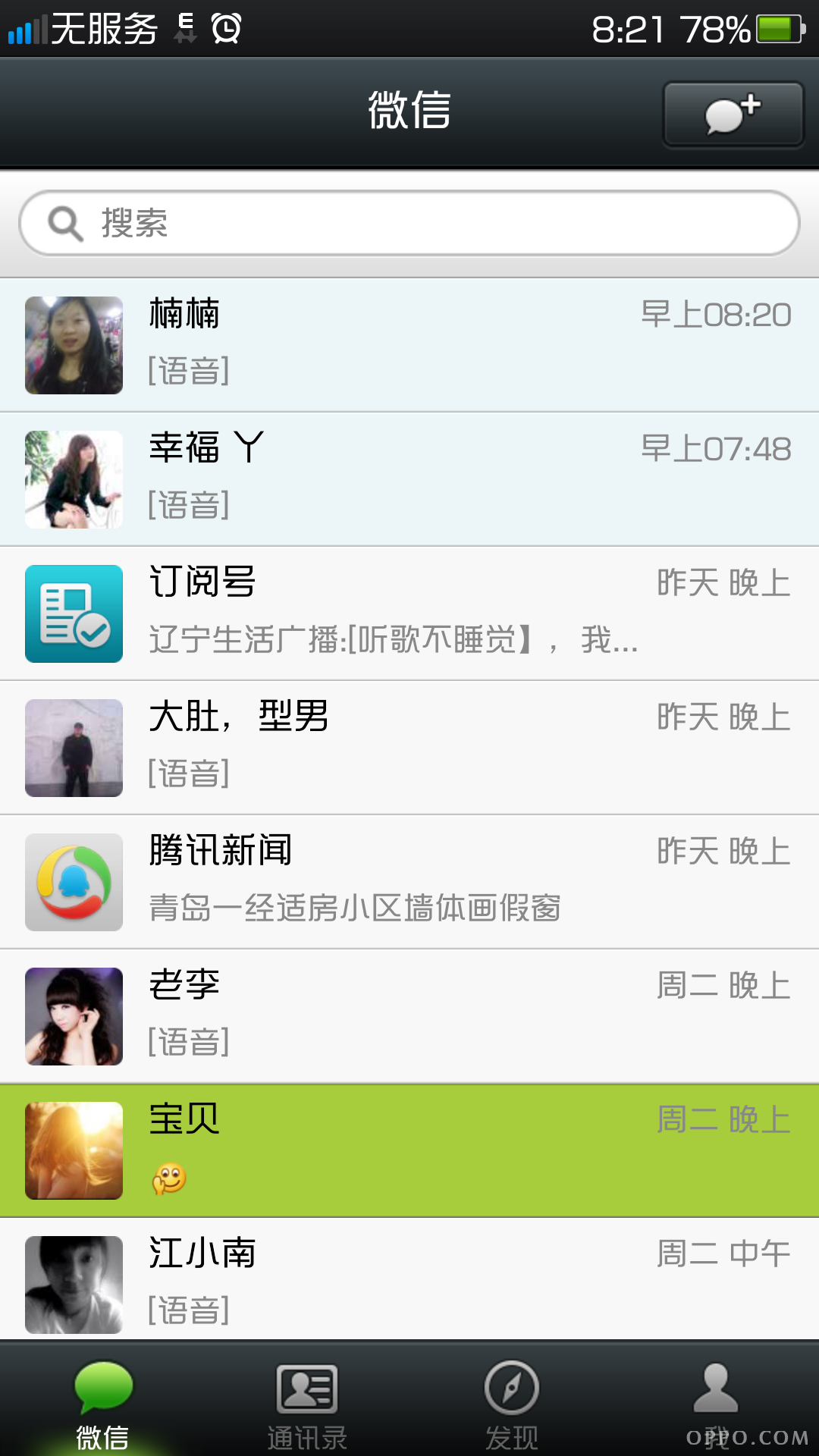Open the chat with 幸福 丫

coord(409,479)
